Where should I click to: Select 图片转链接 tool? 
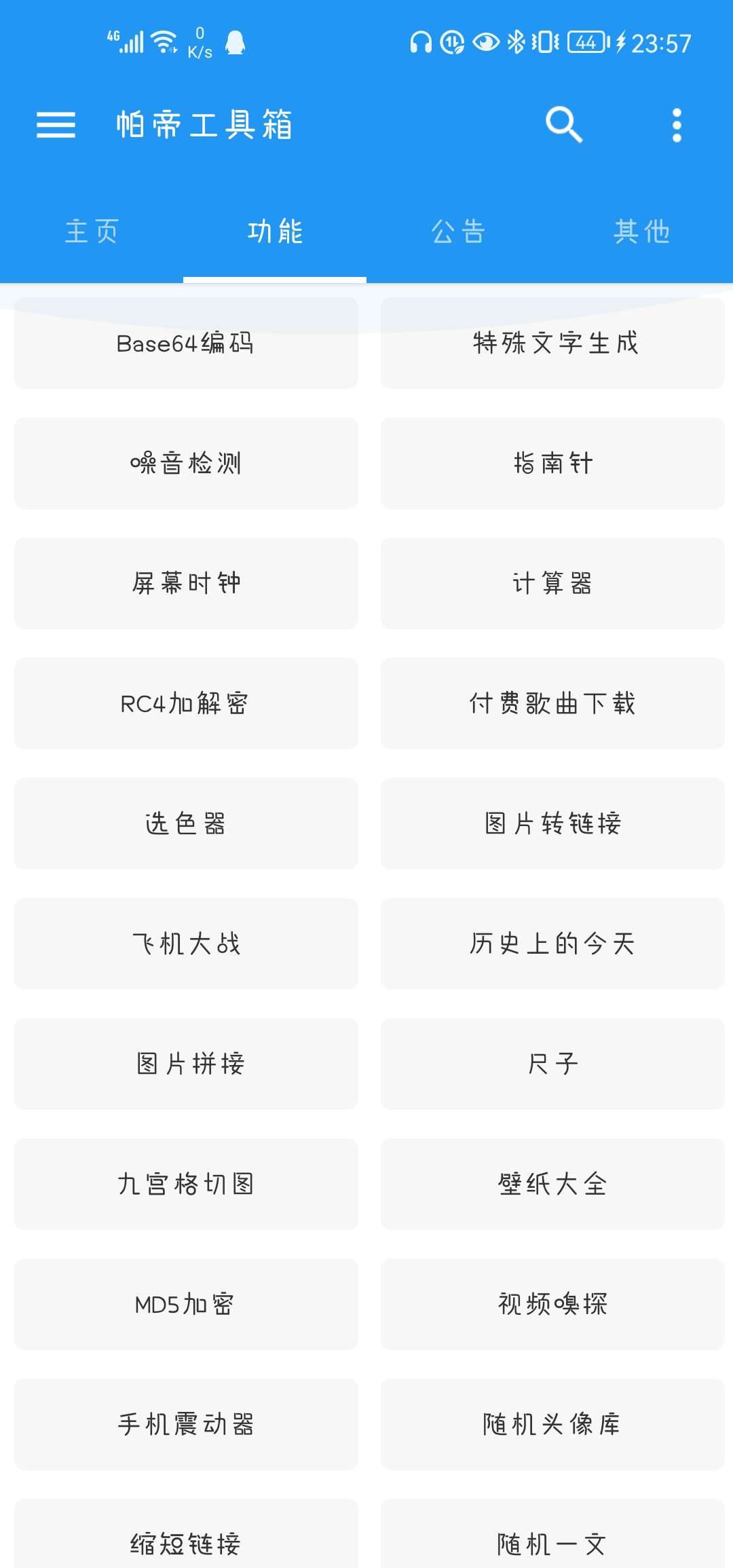552,824
